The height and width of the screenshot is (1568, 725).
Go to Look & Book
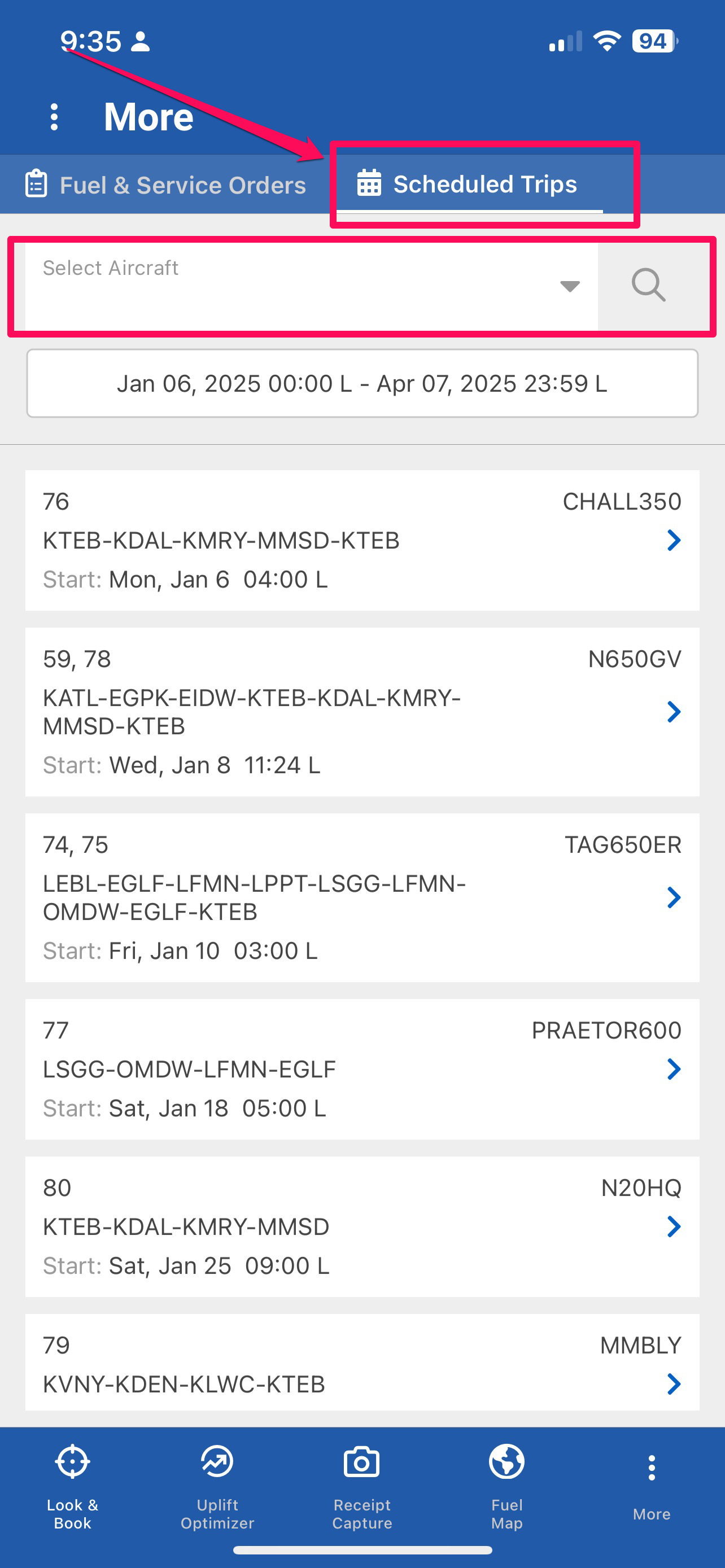coord(72,1485)
